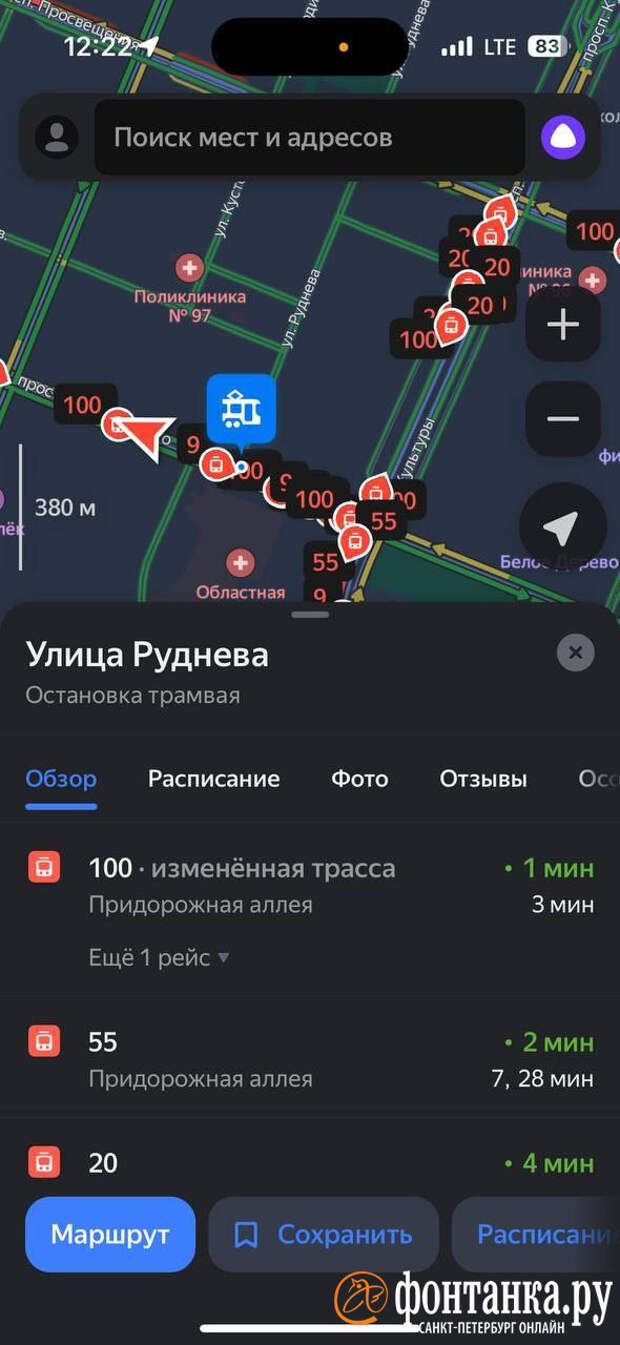Select the Обзор tab

[61, 779]
